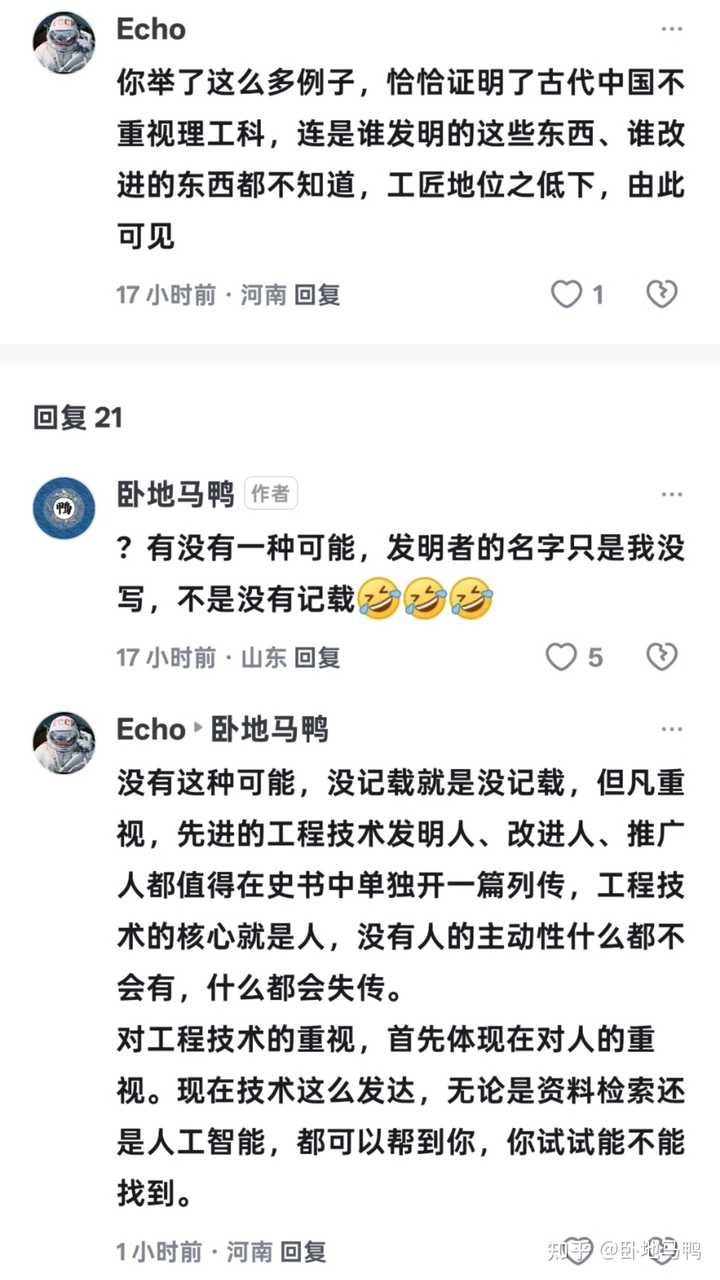Open 卧地马鸭's username link marked 作者
This screenshot has height=1280, width=720.
175,494
